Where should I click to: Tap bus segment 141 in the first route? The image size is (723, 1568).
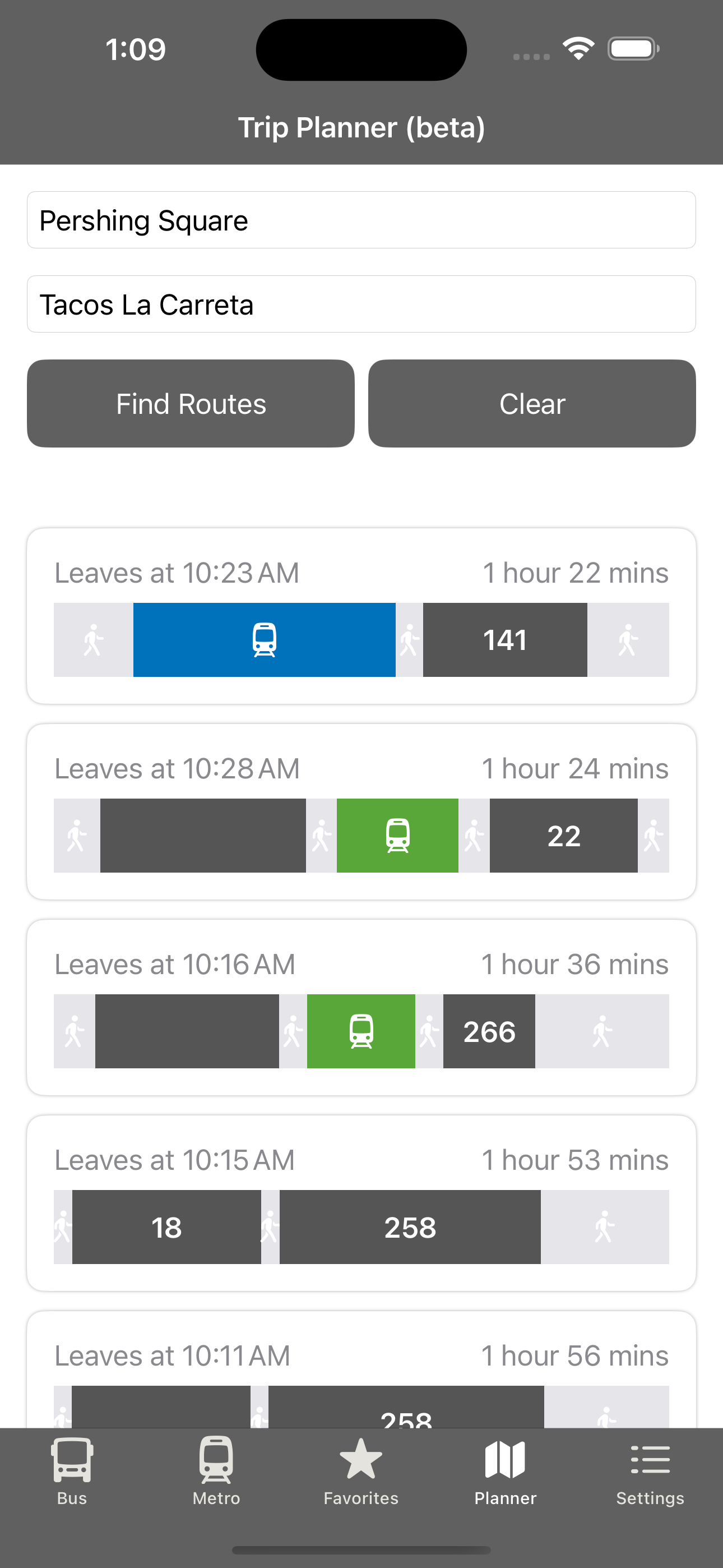coord(504,640)
